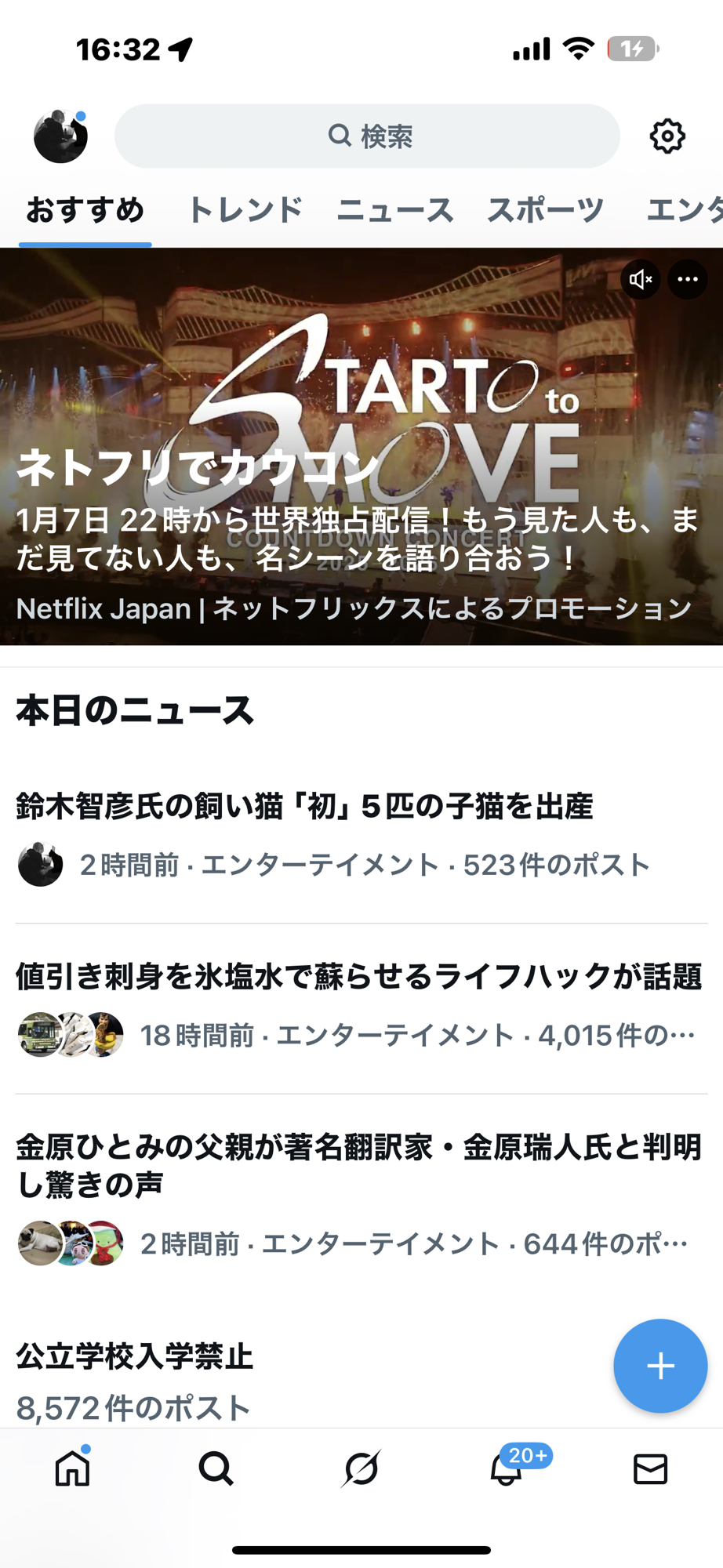723x1568 pixels.
Task: Open the 公立学校入学禁止 trend
Action: click(x=135, y=1356)
